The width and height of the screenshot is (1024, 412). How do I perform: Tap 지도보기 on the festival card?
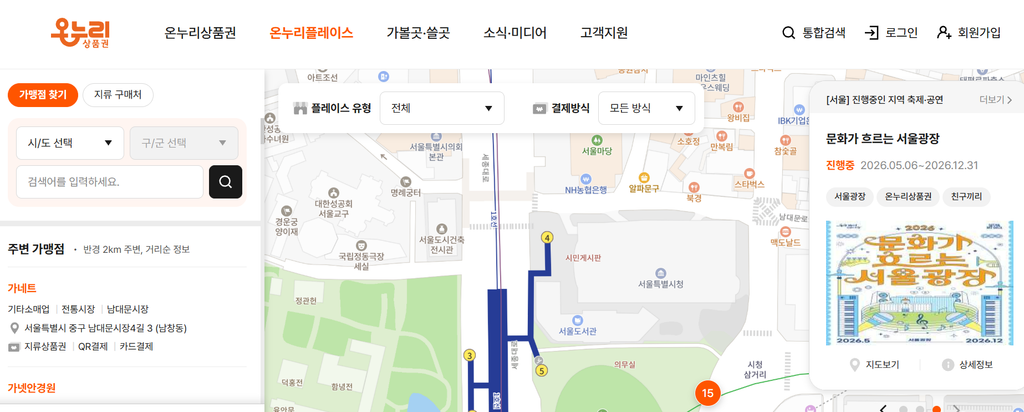(874, 365)
